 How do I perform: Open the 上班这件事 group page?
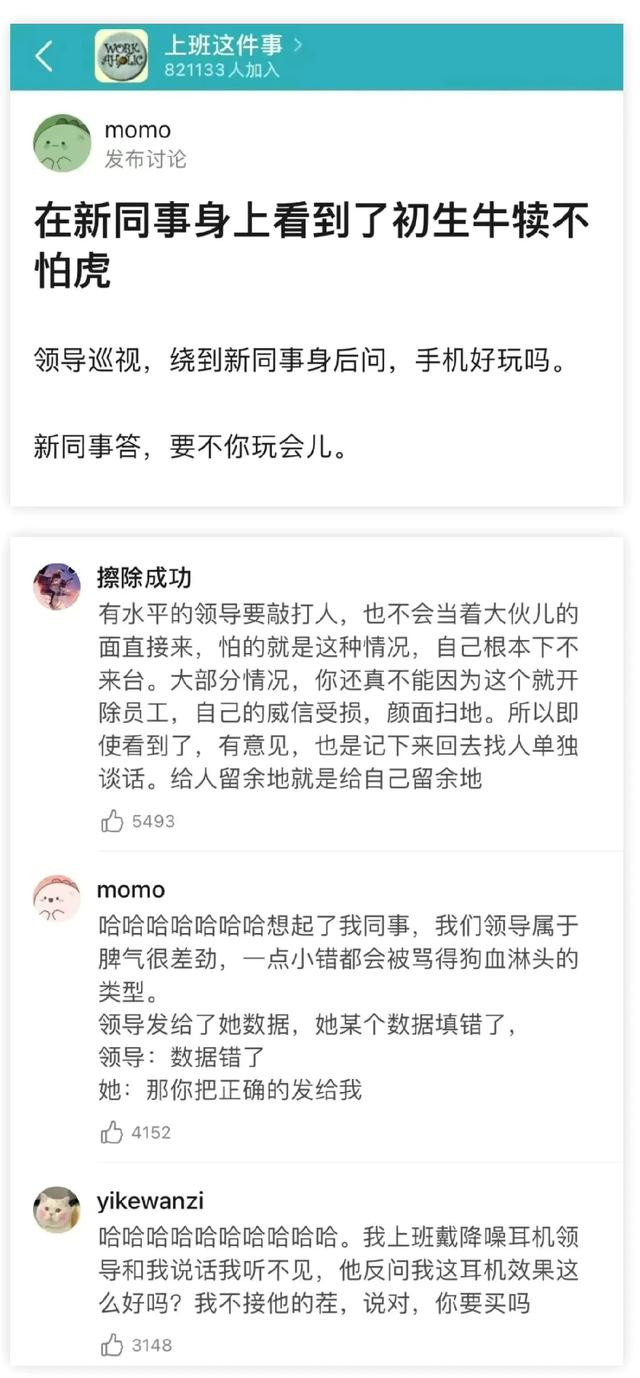[233, 46]
